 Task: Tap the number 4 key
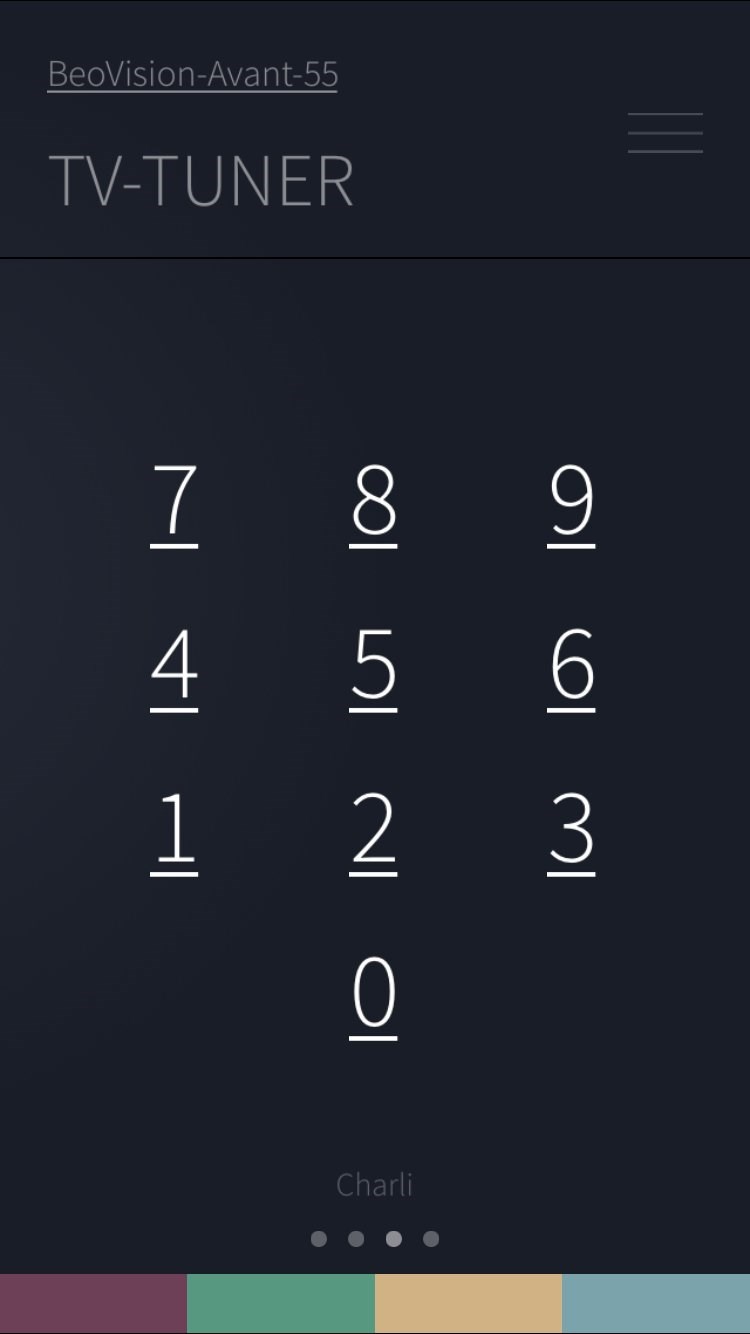pos(174,669)
